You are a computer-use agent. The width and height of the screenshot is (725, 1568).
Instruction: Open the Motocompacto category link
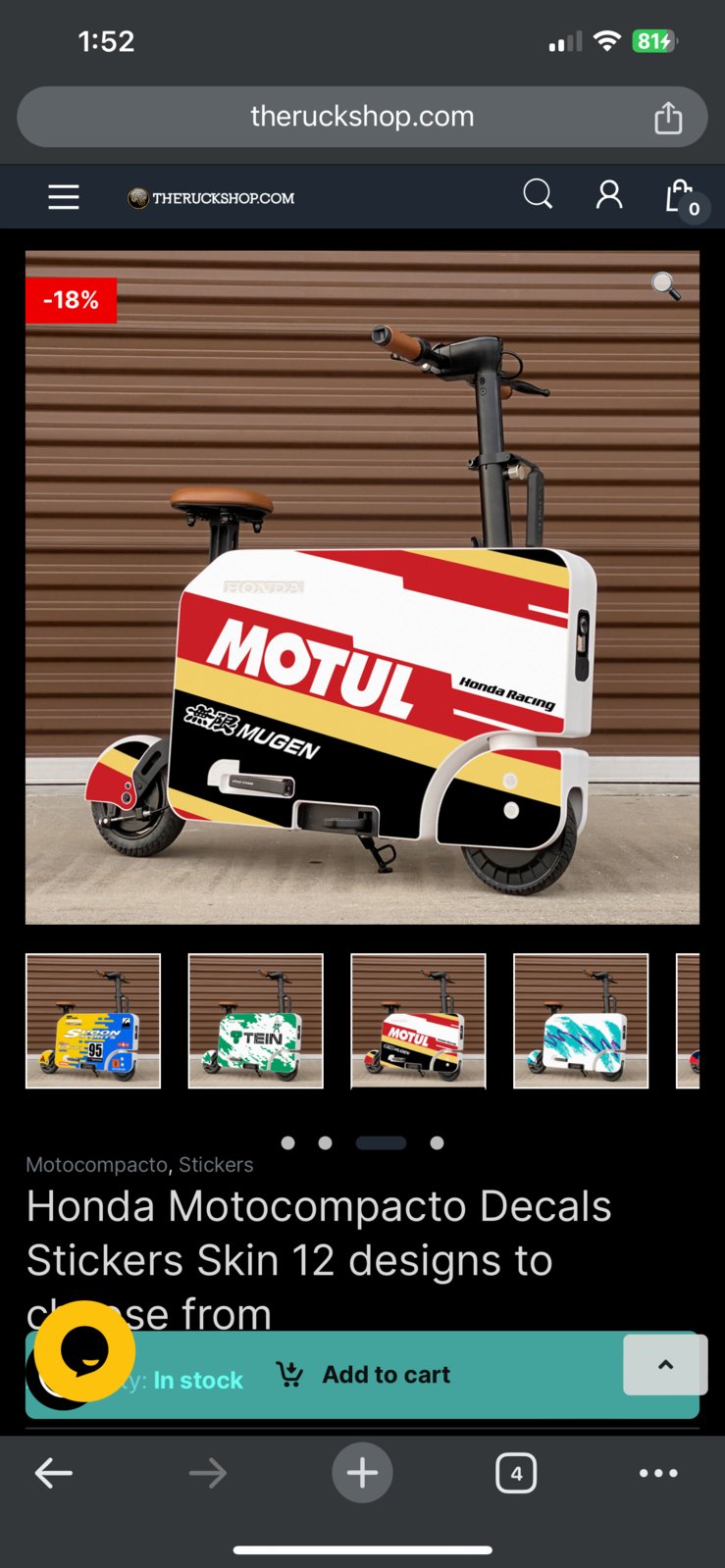tap(96, 1164)
